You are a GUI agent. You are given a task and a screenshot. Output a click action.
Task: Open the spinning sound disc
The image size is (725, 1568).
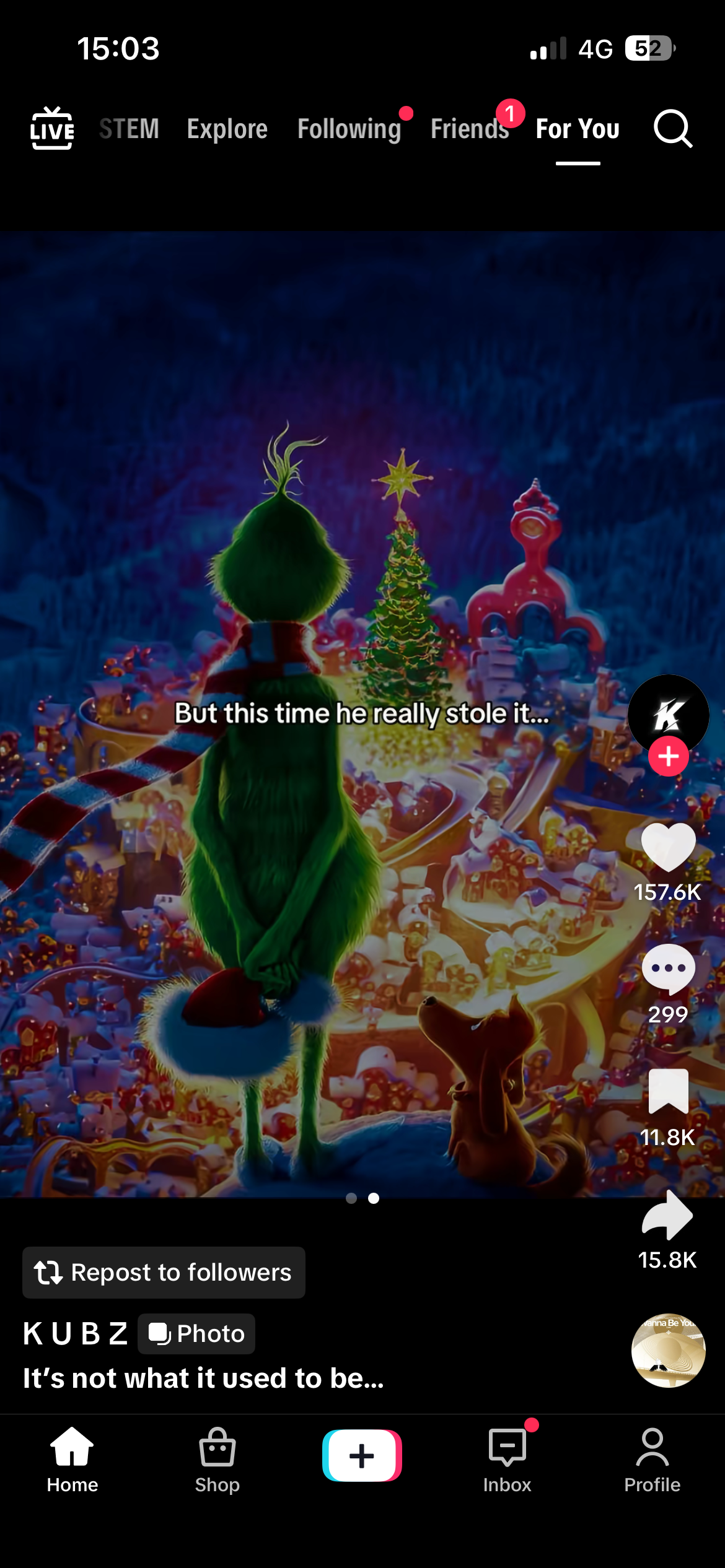pyautogui.click(x=668, y=1350)
